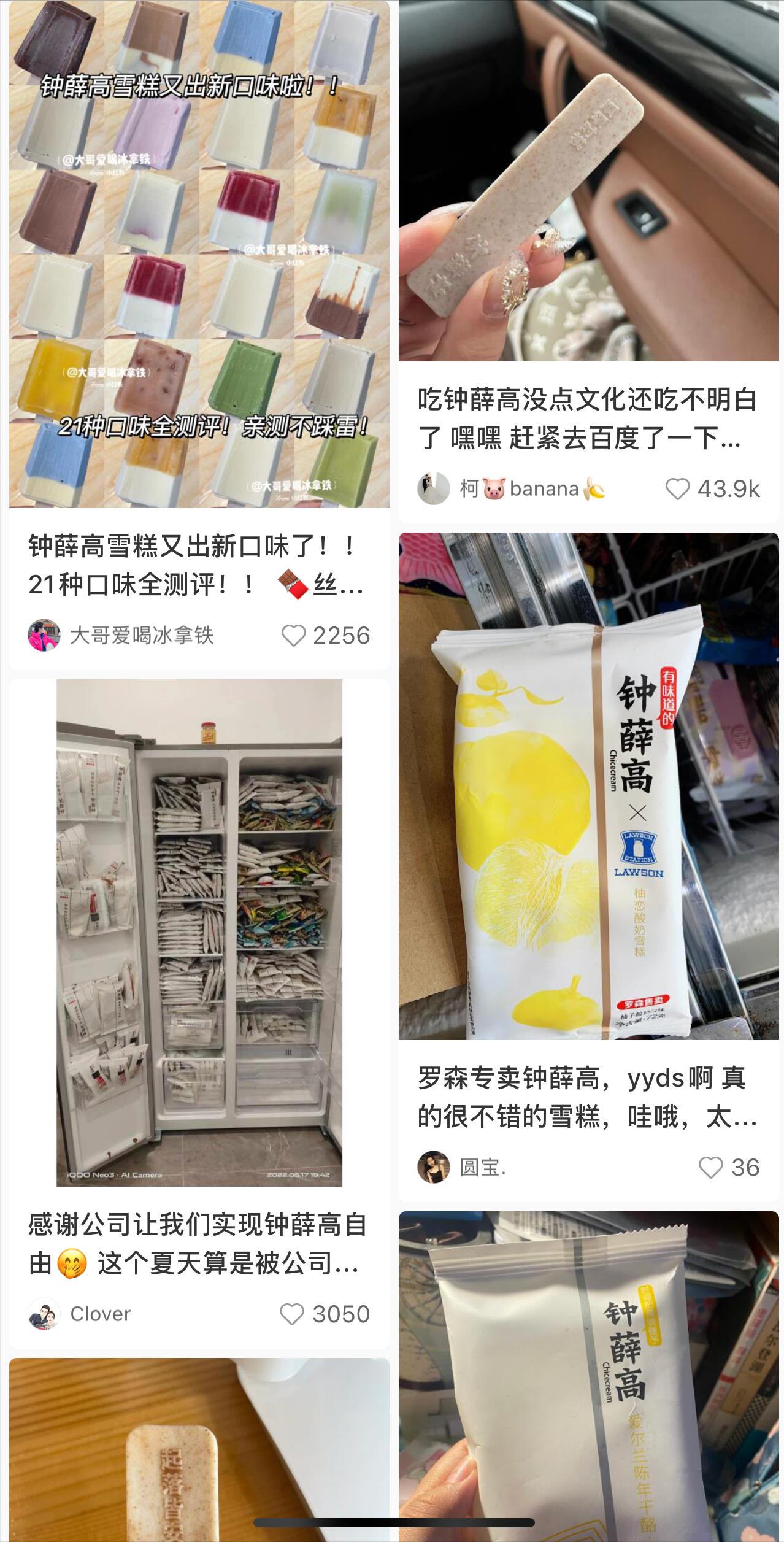Open the 罗森专卖钟薛高 Lawson post
Viewport: 784px width, 1542px height.
click(588, 785)
